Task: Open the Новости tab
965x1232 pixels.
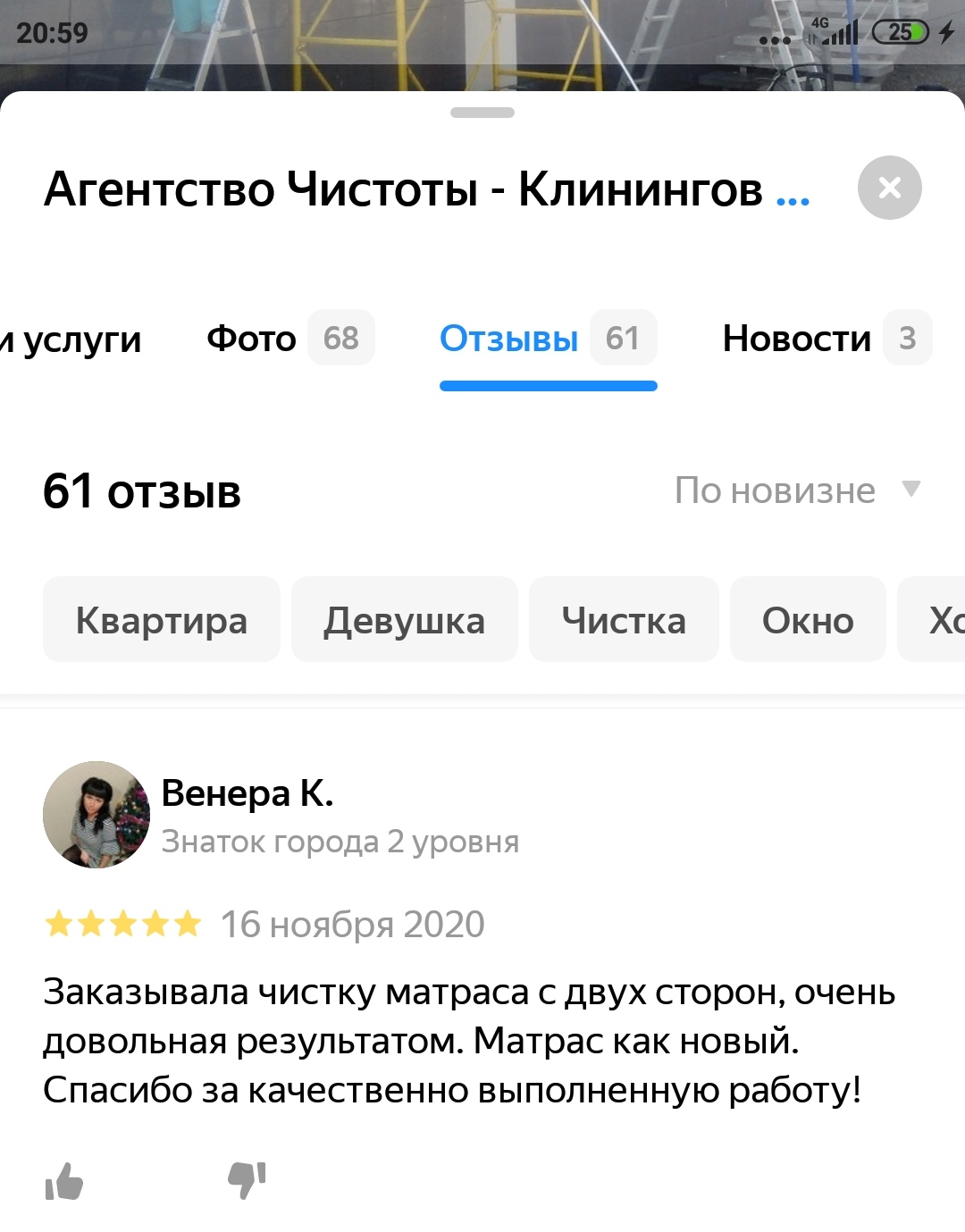Action: pyautogui.click(x=825, y=339)
